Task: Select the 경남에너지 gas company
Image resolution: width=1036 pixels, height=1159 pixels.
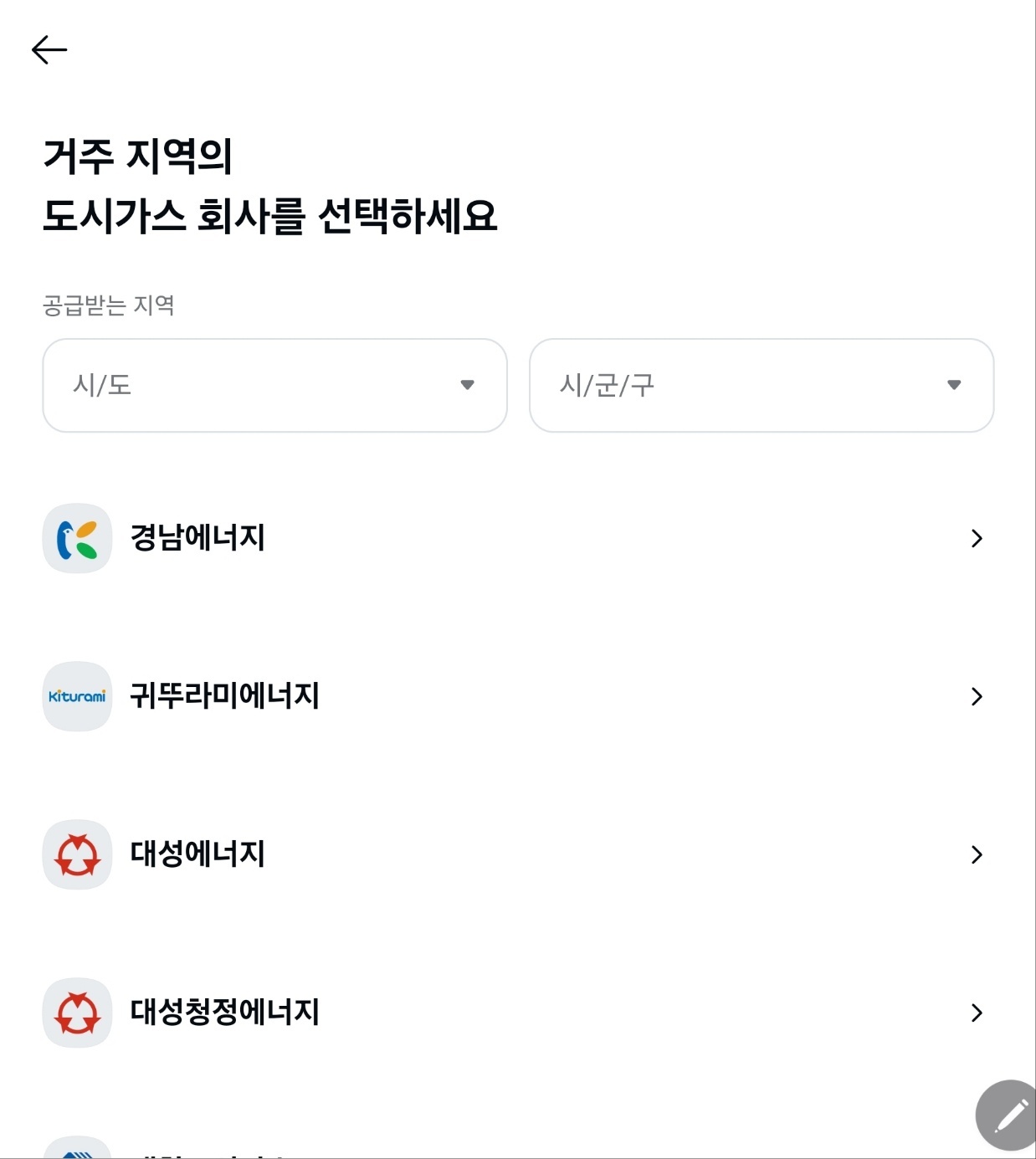Action: coord(199,538)
